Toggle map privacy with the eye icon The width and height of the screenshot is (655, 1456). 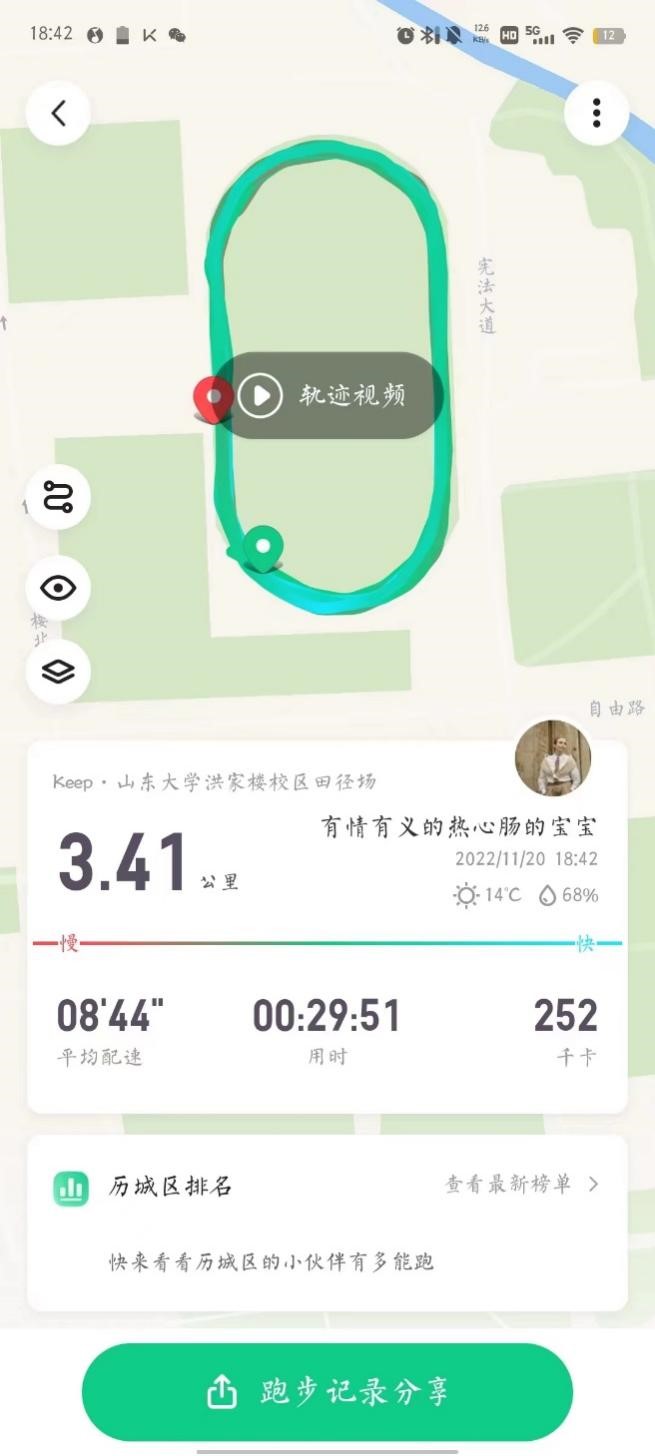pos(58,588)
